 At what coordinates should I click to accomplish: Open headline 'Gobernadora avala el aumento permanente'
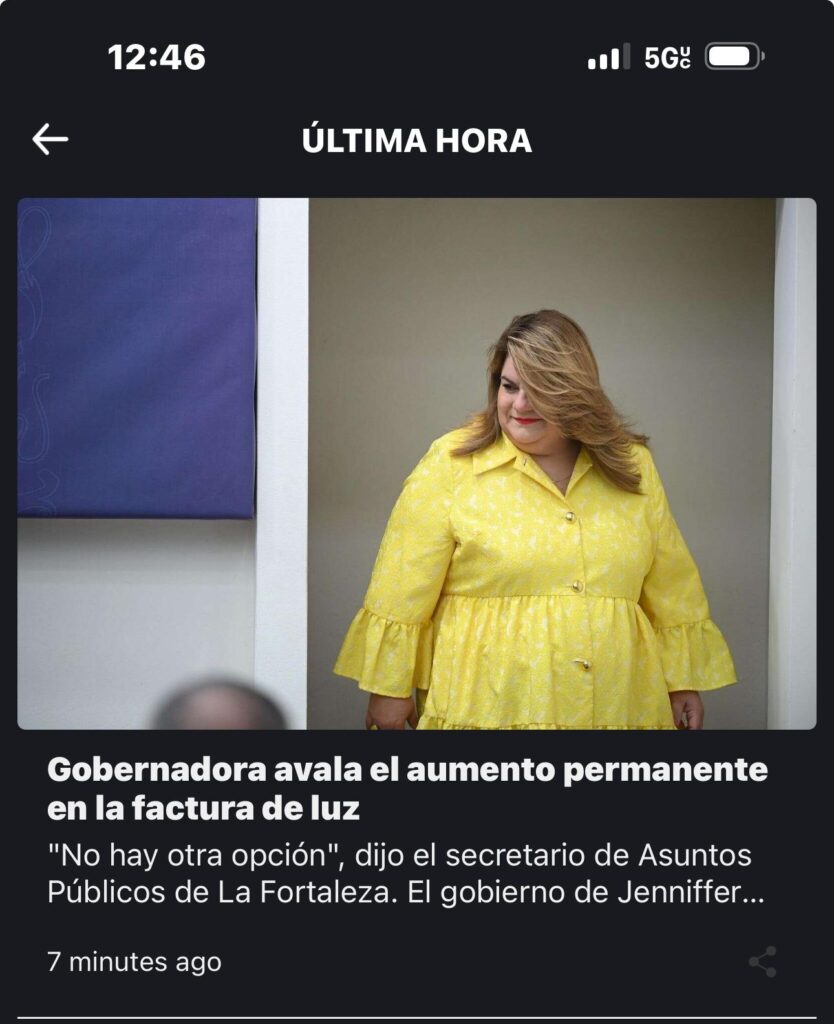coord(406,787)
